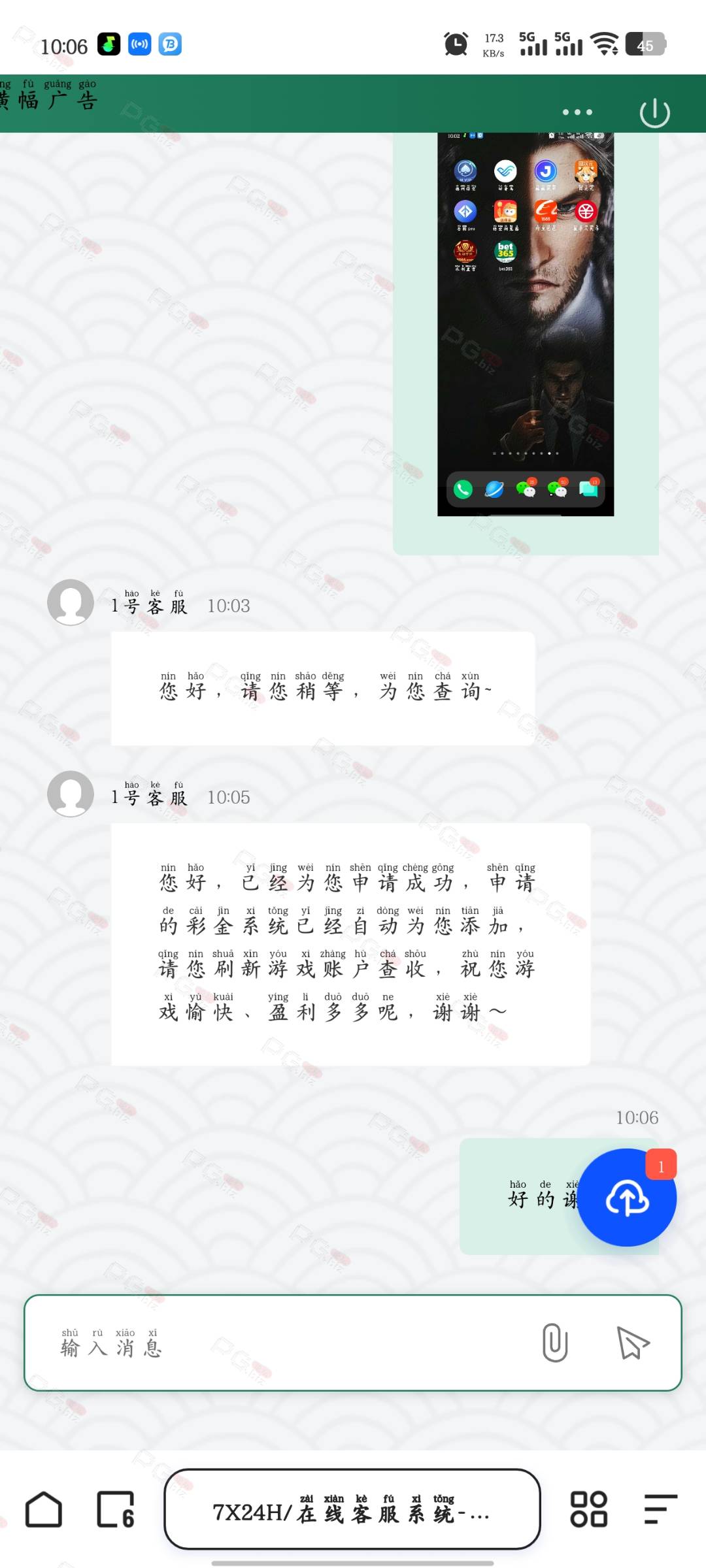Screen dimensions: 706x1568
Task: Open the browser tabs switcher showing 6
Action: 116,1509
